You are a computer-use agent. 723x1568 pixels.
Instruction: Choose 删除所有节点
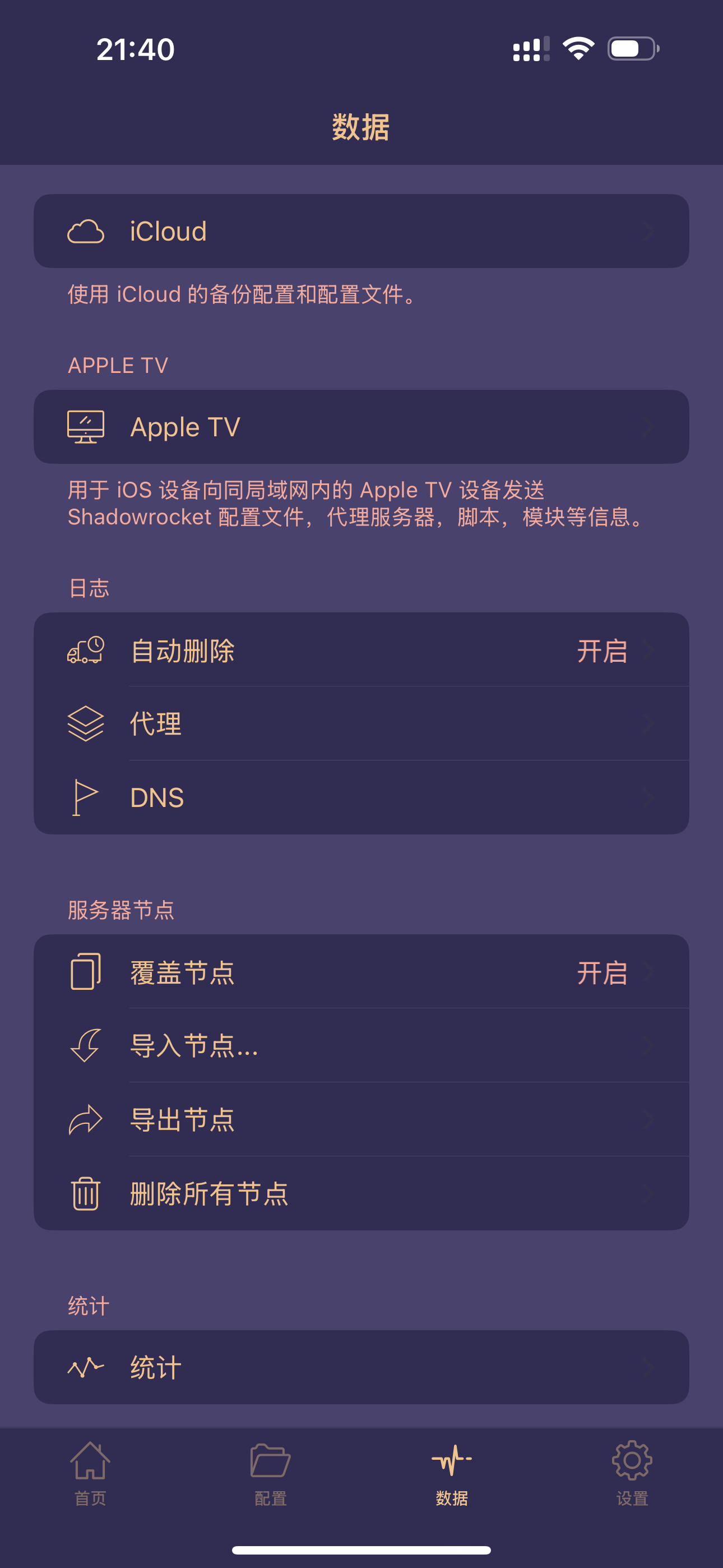(x=361, y=1193)
